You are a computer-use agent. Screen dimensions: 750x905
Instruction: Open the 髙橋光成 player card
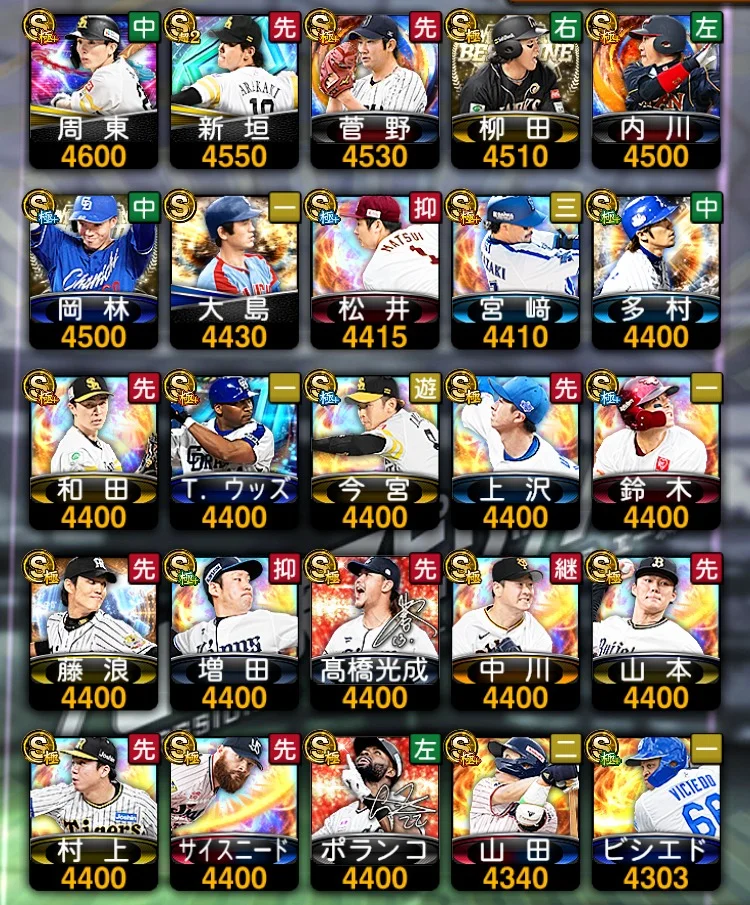pyautogui.click(x=375, y=630)
